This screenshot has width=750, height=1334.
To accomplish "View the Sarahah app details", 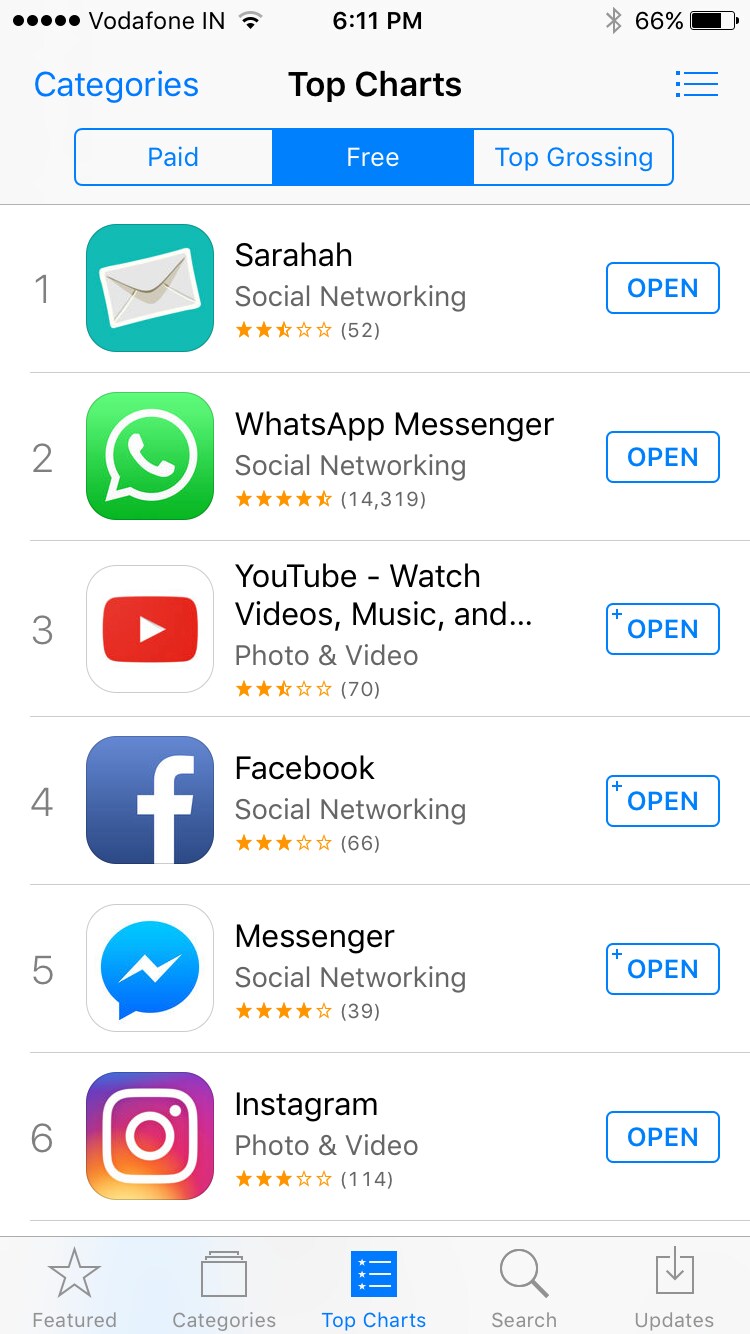I will pos(293,256).
